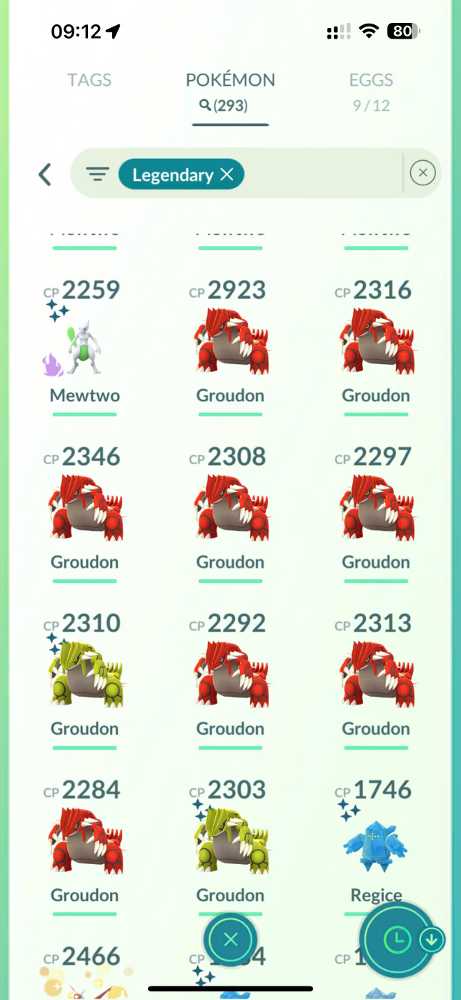The height and width of the screenshot is (1000, 461).
Task: Go back using the left arrow
Action: tap(45, 174)
